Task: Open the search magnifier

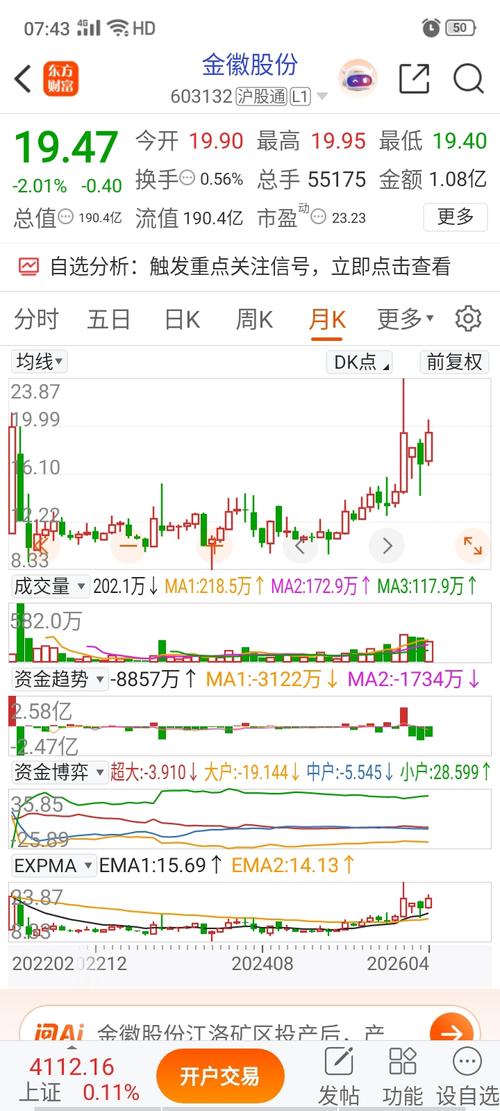Action: tap(468, 79)
